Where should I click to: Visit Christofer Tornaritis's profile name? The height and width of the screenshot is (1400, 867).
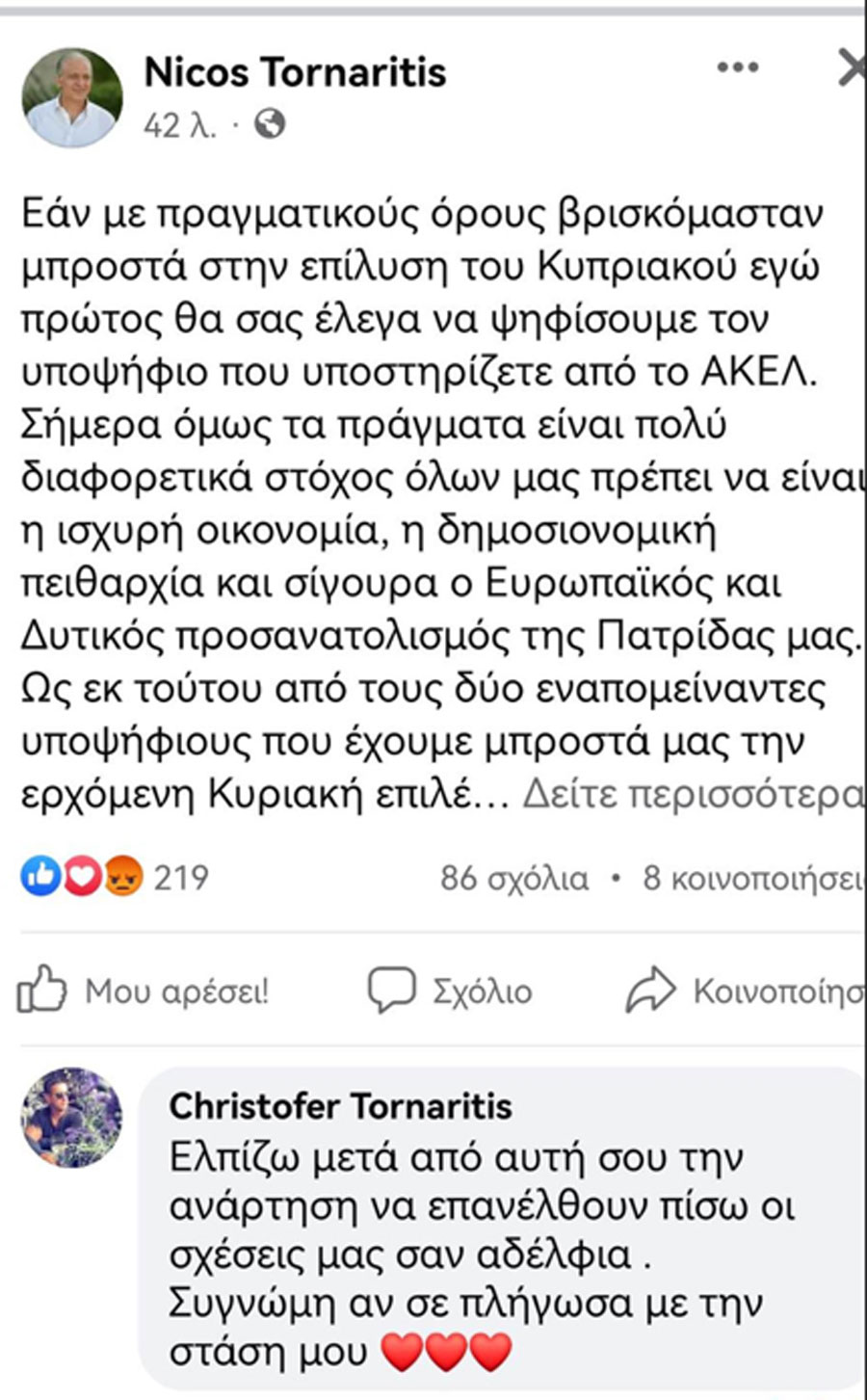point(341,1106)
